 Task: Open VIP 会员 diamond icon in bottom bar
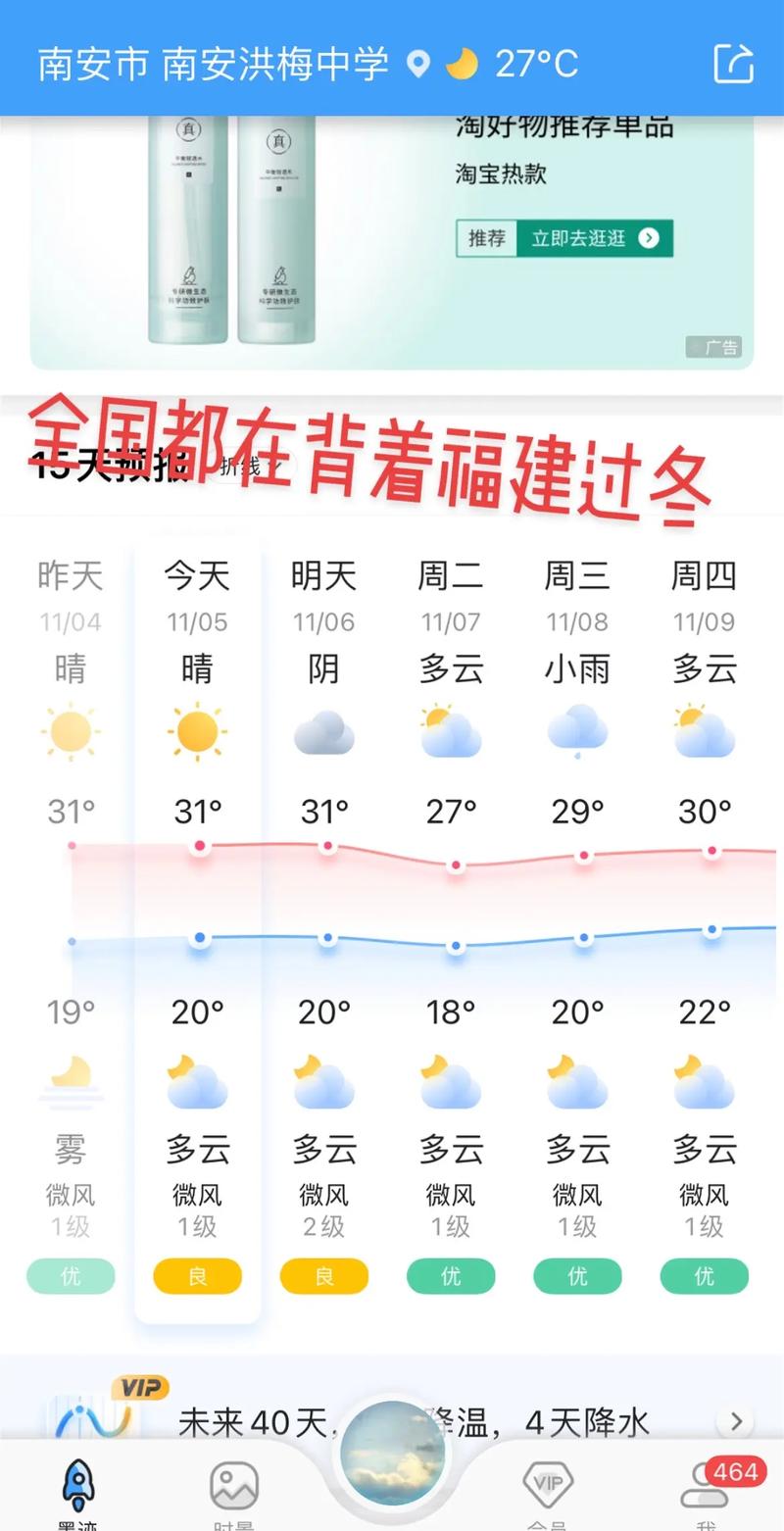549,1483
